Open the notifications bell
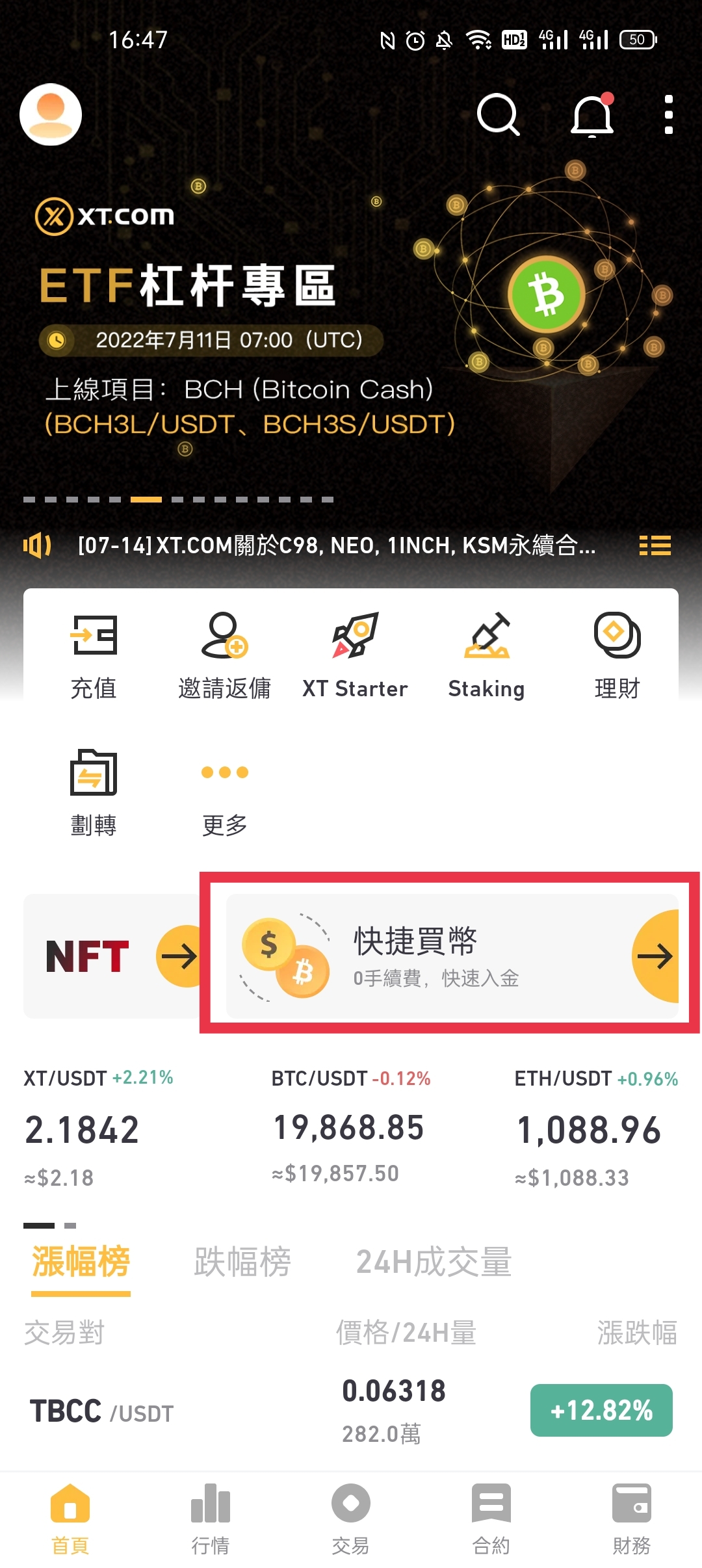Viewport: 702px width, 1568px height. (x=592, y=114)
